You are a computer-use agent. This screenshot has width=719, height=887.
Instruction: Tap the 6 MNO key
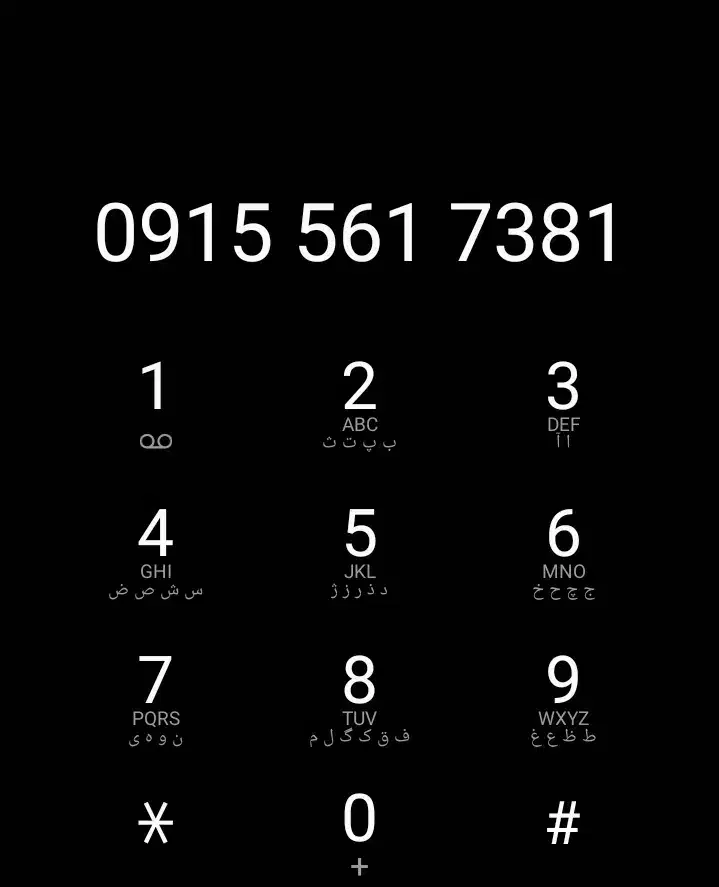[x=563, y=550]
